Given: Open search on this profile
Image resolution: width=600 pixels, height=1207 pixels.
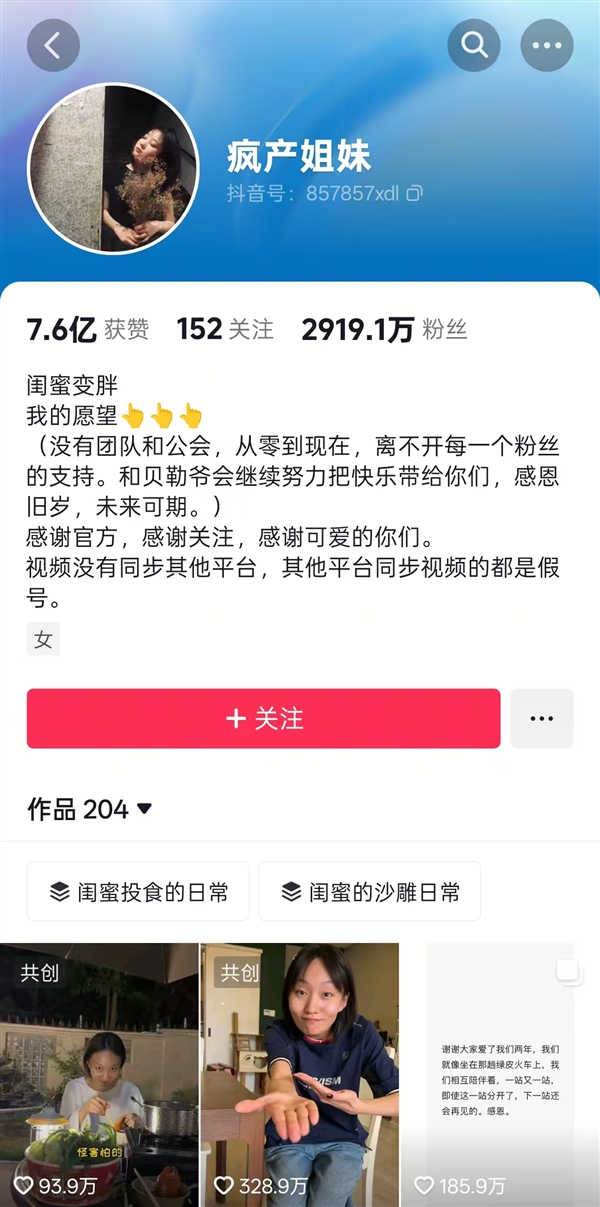Looking at the screenshot, I should [x=473, y=45].
